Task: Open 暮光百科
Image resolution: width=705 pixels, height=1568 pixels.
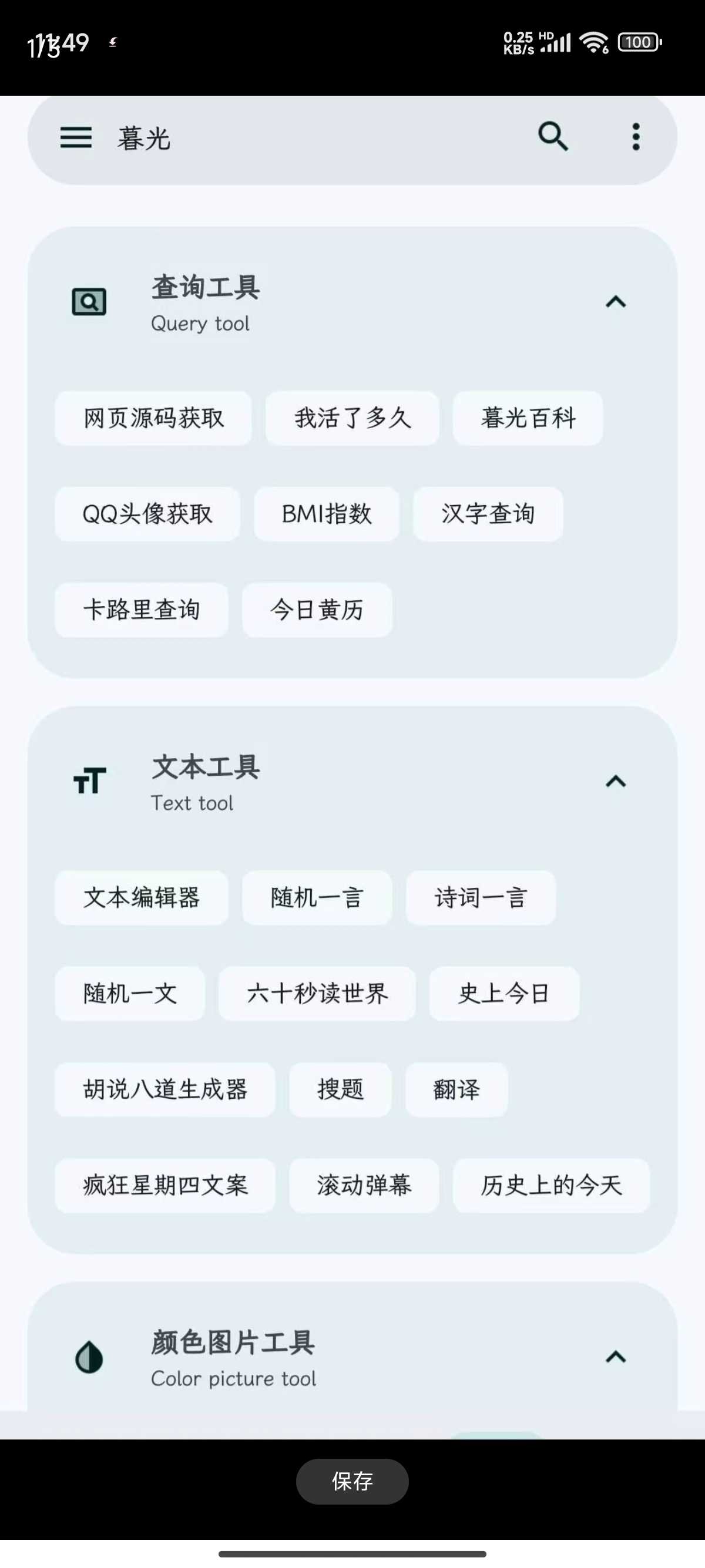Action: tap(528, 418)
